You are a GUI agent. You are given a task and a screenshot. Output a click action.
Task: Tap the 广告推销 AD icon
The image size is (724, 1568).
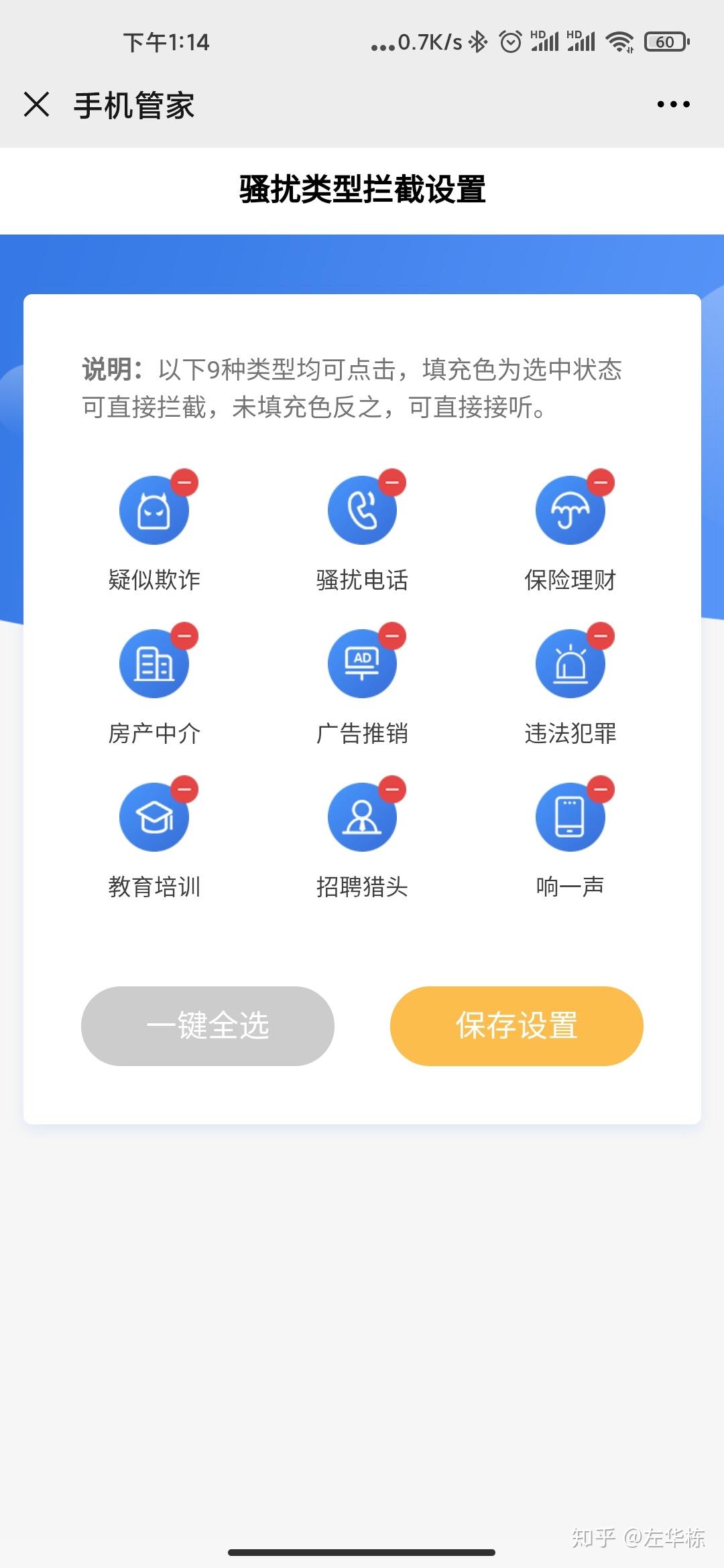[x=362, y=663]
